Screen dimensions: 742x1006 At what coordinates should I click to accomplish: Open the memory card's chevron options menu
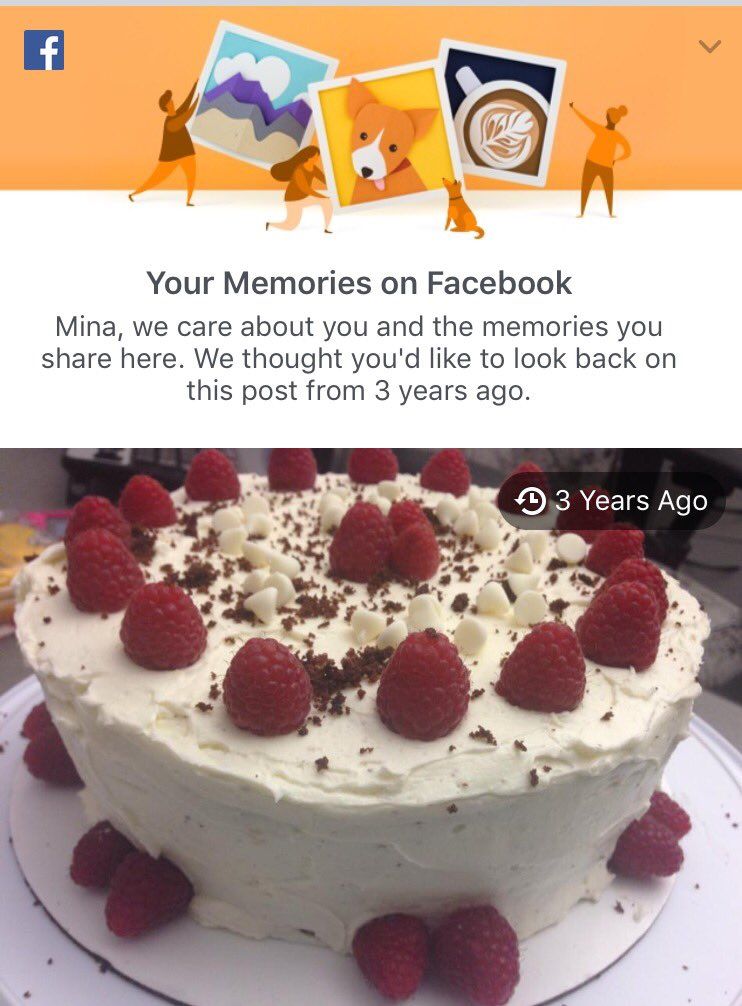tap(709, 46)
